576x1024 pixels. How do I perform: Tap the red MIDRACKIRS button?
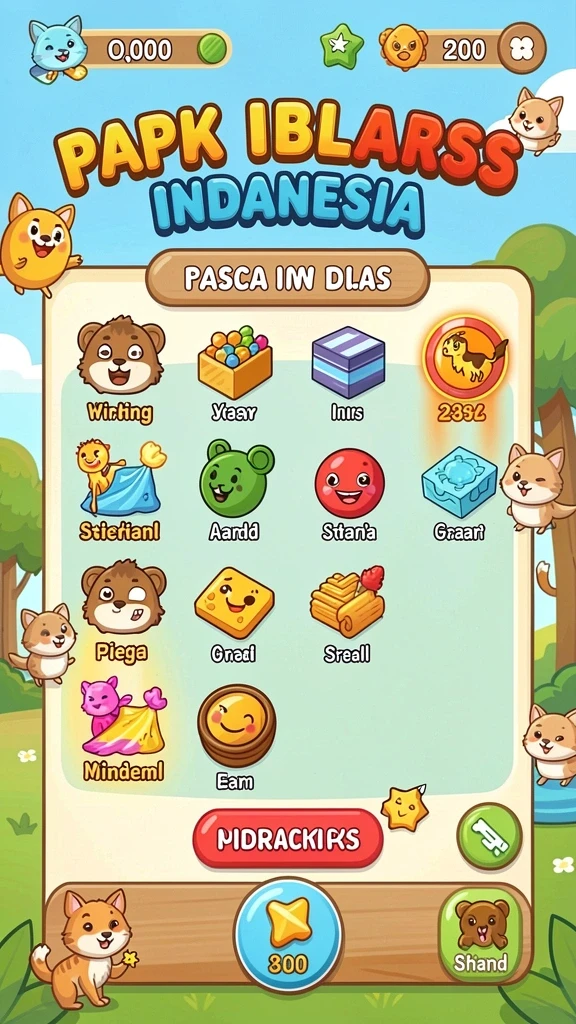point(287,839)
